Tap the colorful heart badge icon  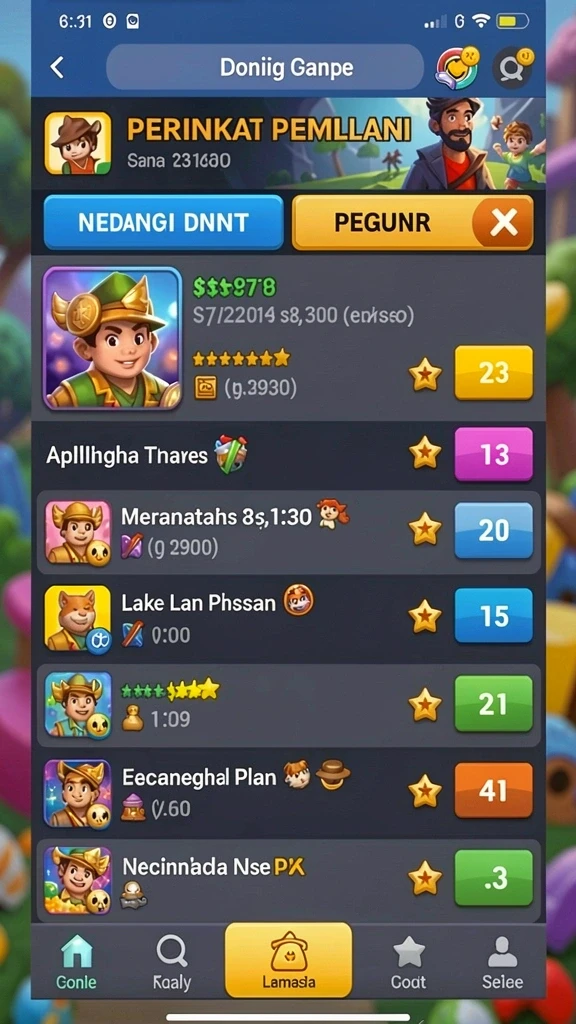tap(457, 67)
